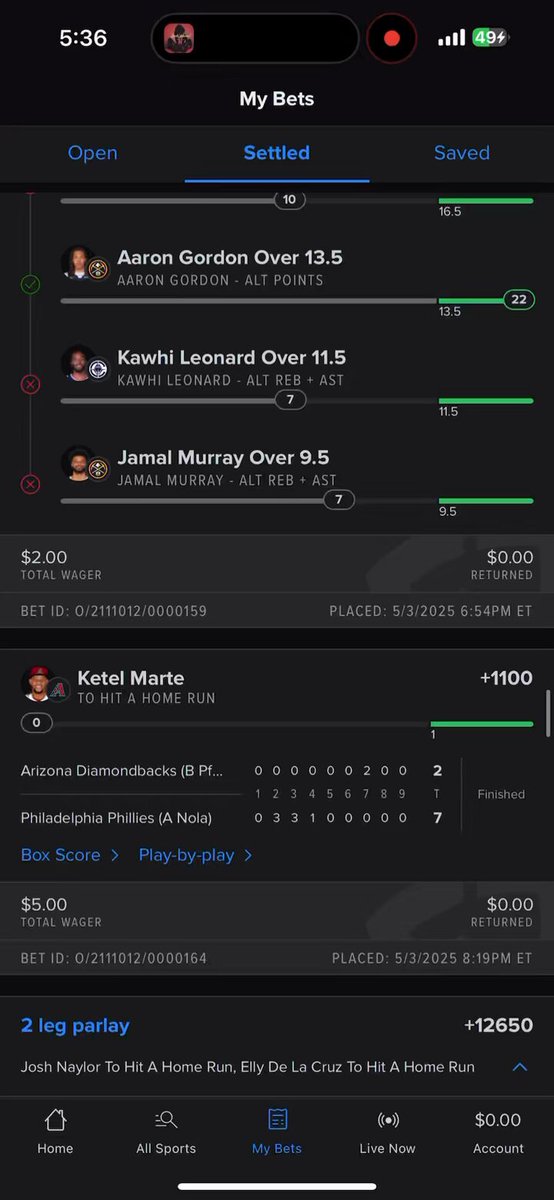Open the Saved bets tab
Viewport: 554px width, 1200px height.
click(461, 153)
